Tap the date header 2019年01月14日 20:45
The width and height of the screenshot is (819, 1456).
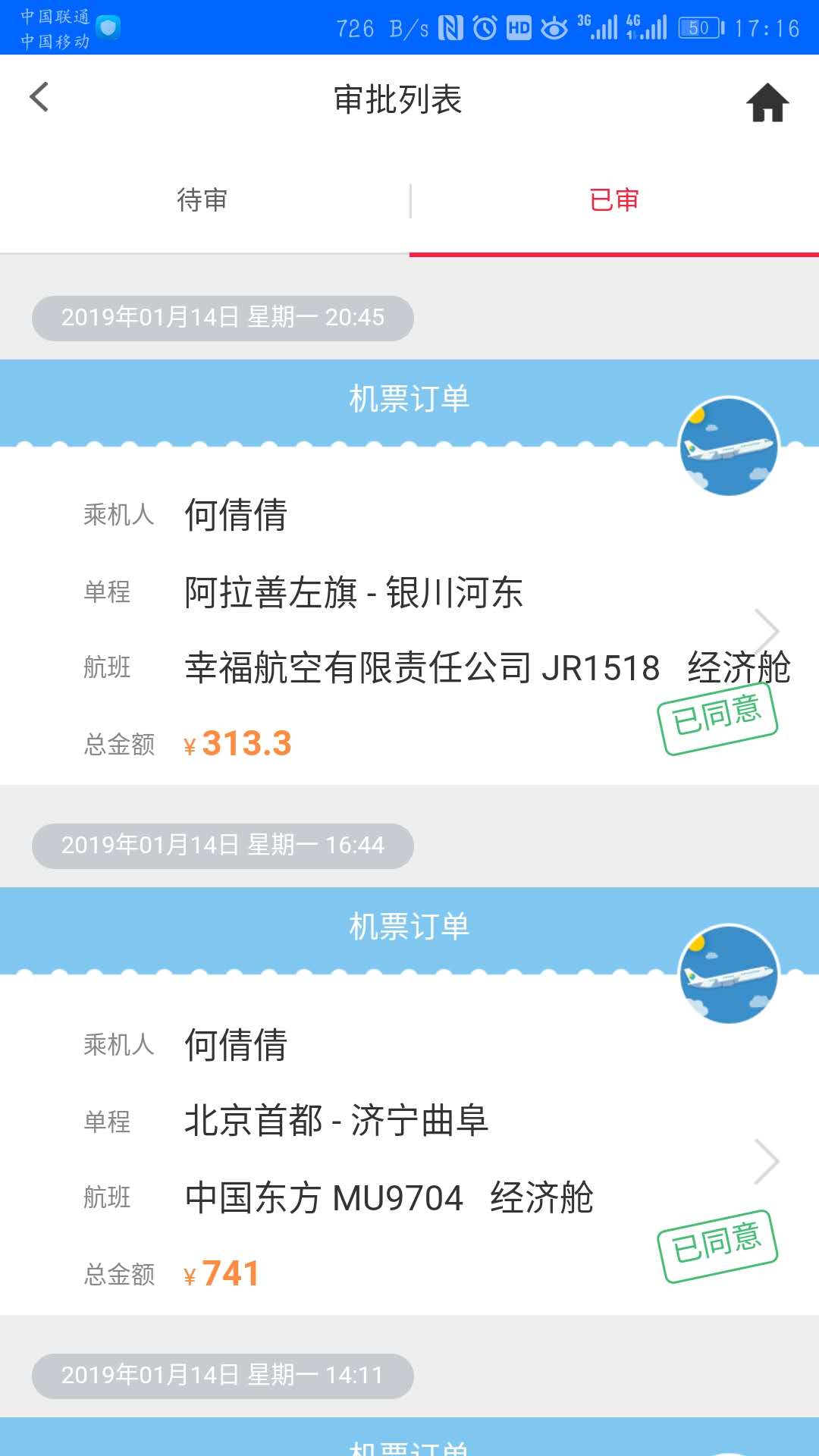[x=222, y=317]
